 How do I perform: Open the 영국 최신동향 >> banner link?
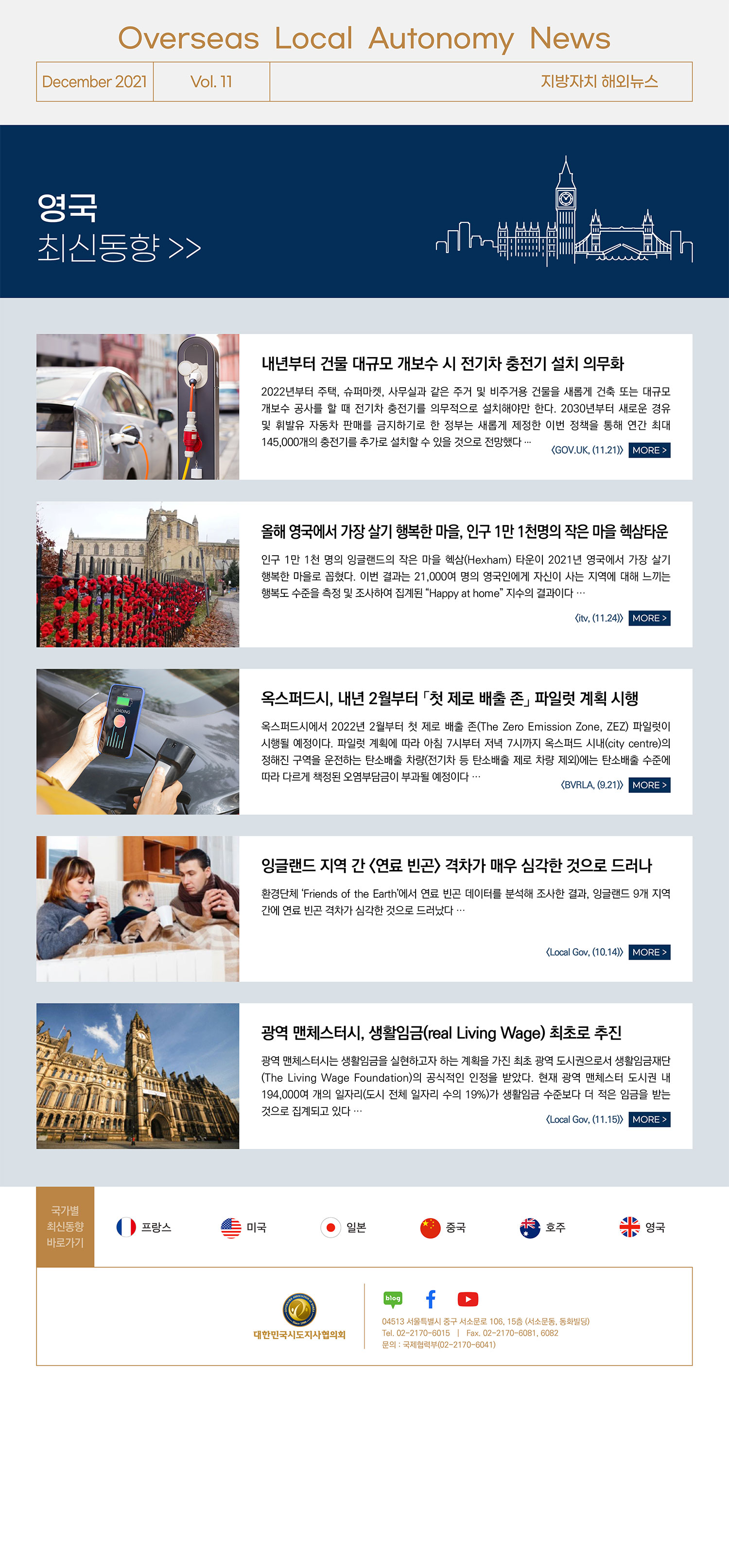coord(120,228)
